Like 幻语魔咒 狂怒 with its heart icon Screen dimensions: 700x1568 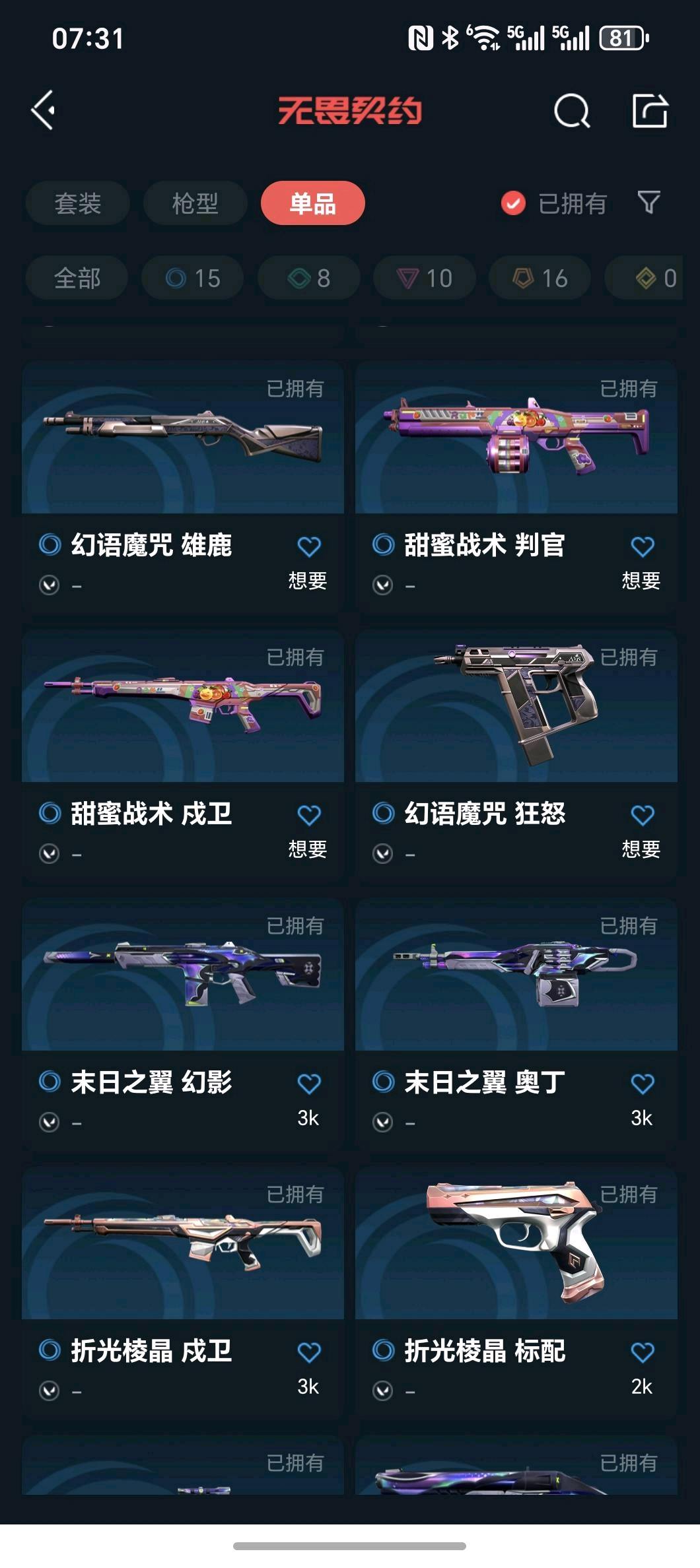coord(643,816)
